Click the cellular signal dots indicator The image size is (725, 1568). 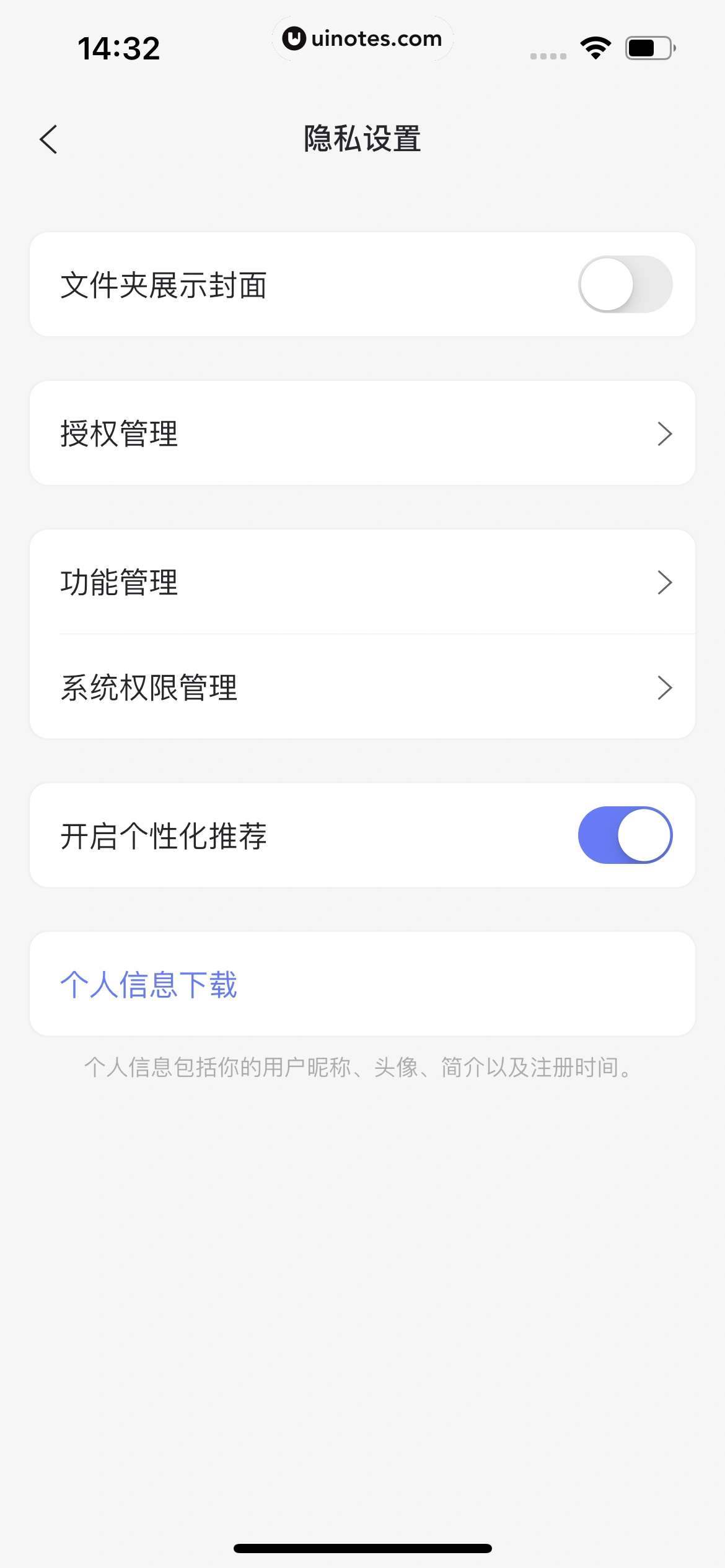click(548, 56)
